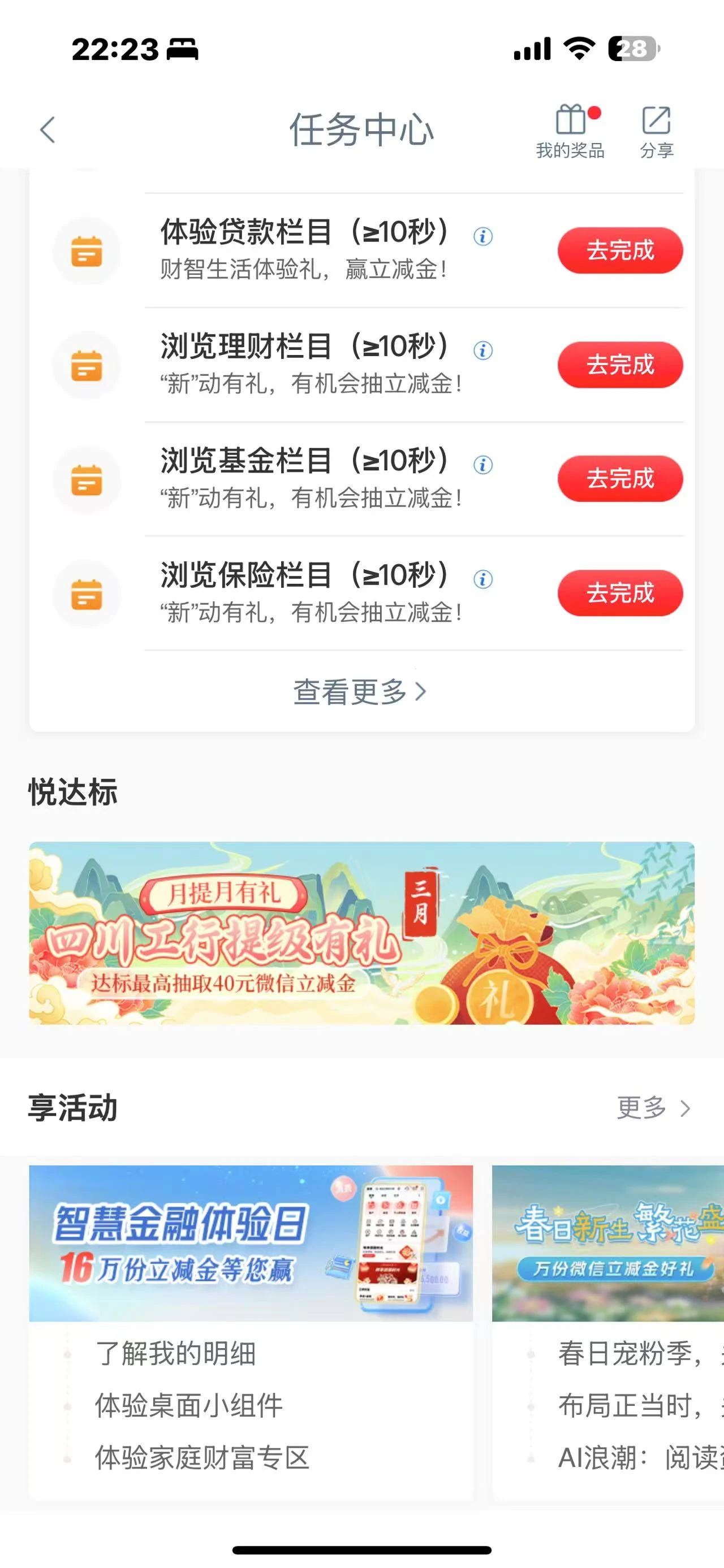Tap 更多 beside 享活动
This screenshot has width=724, height=1568.
pyautogui.click(x=653, y=1108)
